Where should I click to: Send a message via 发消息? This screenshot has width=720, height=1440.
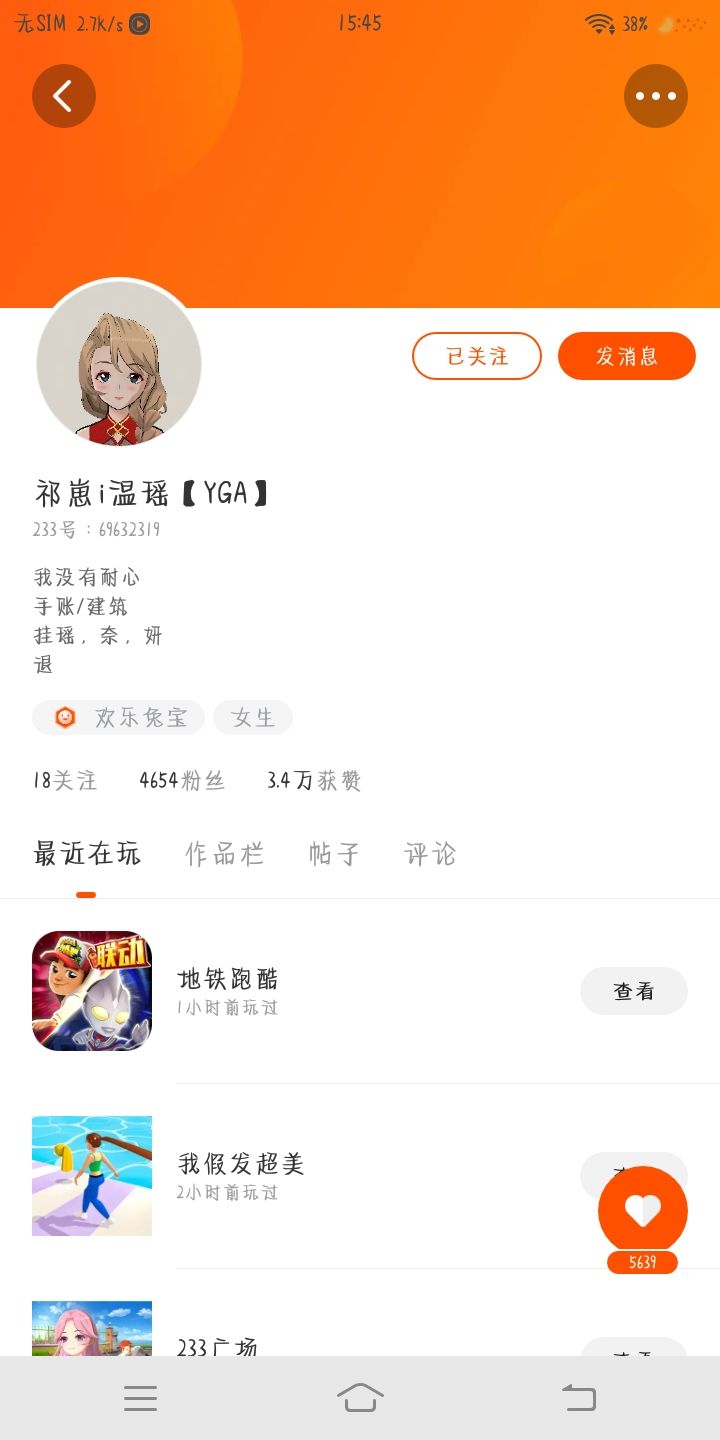(627, 356)
